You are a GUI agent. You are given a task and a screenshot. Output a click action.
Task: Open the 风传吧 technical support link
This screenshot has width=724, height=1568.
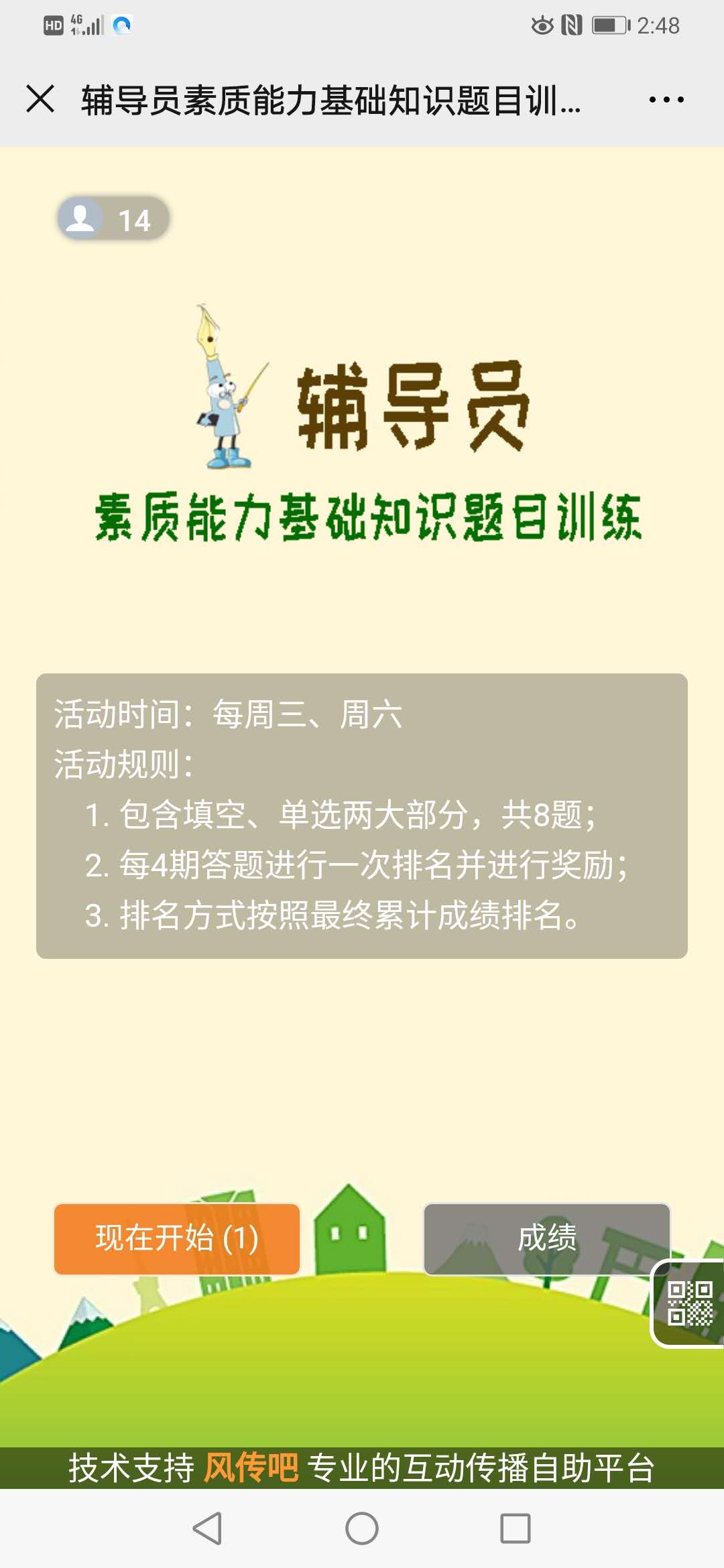click(251, 1467)
